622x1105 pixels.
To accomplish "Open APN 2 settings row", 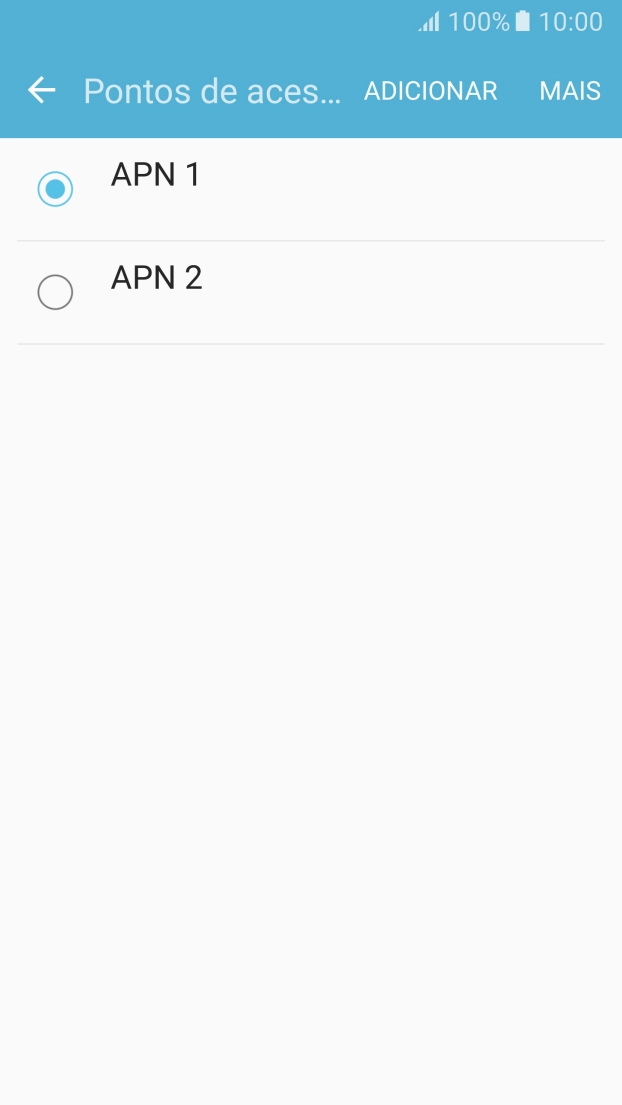I will (x=311, y=292).
